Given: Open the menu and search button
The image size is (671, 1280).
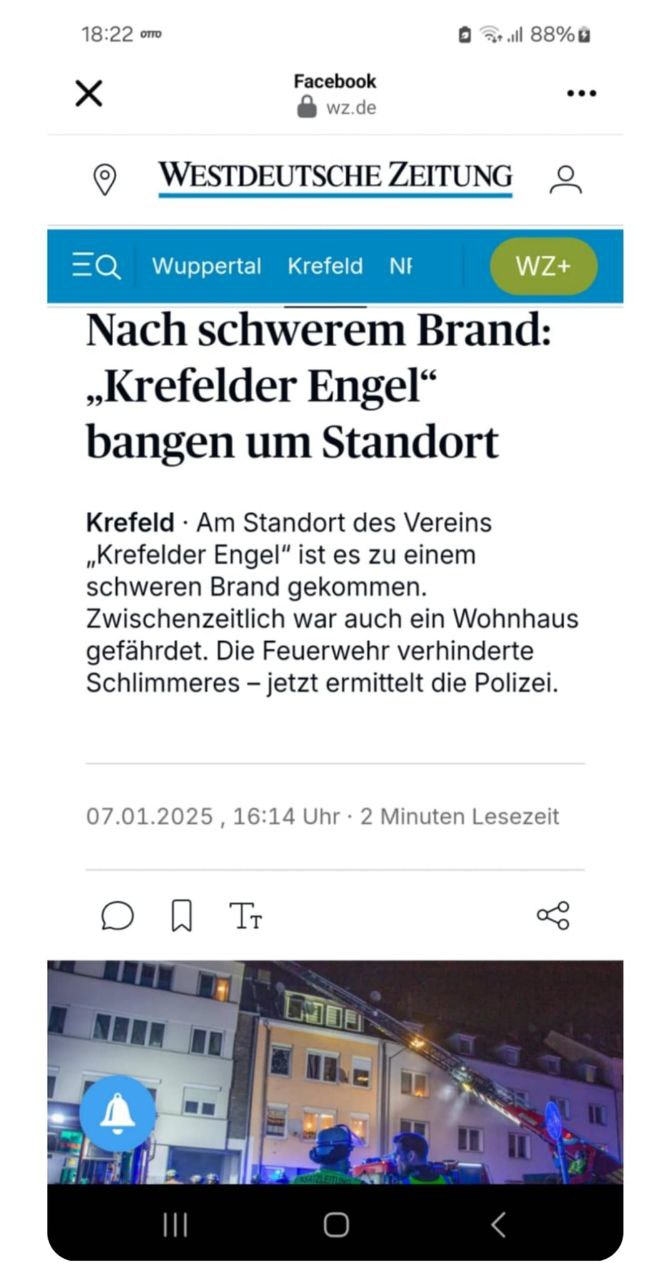Looking at the screenshot, I should pyautogui.click(x=96, y=266).
